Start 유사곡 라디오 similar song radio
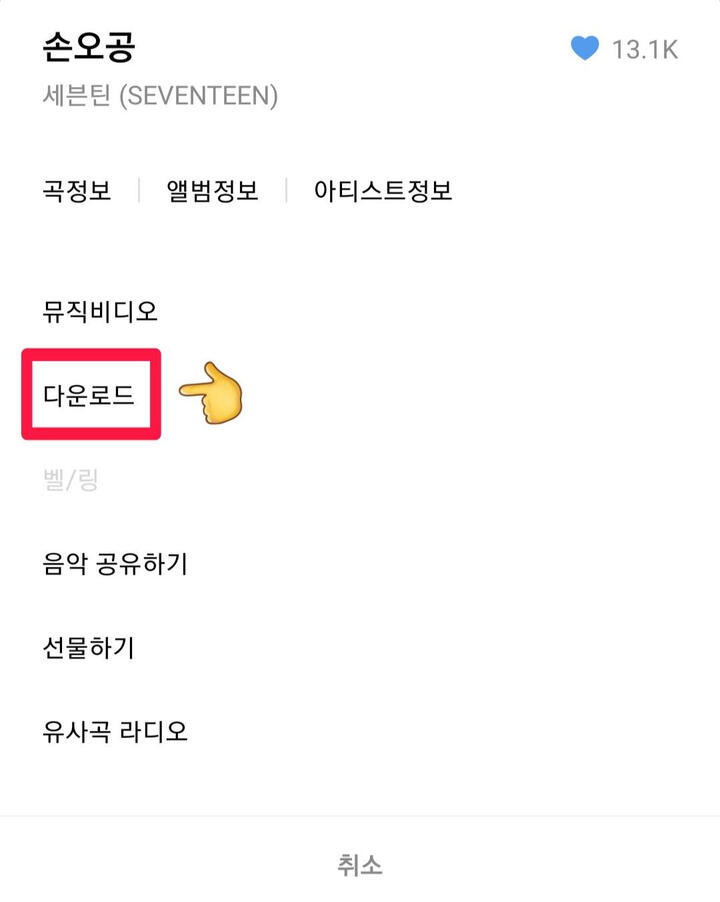This screenshot has height=902, width=720. pyautogui.click(x=115, y=732)
